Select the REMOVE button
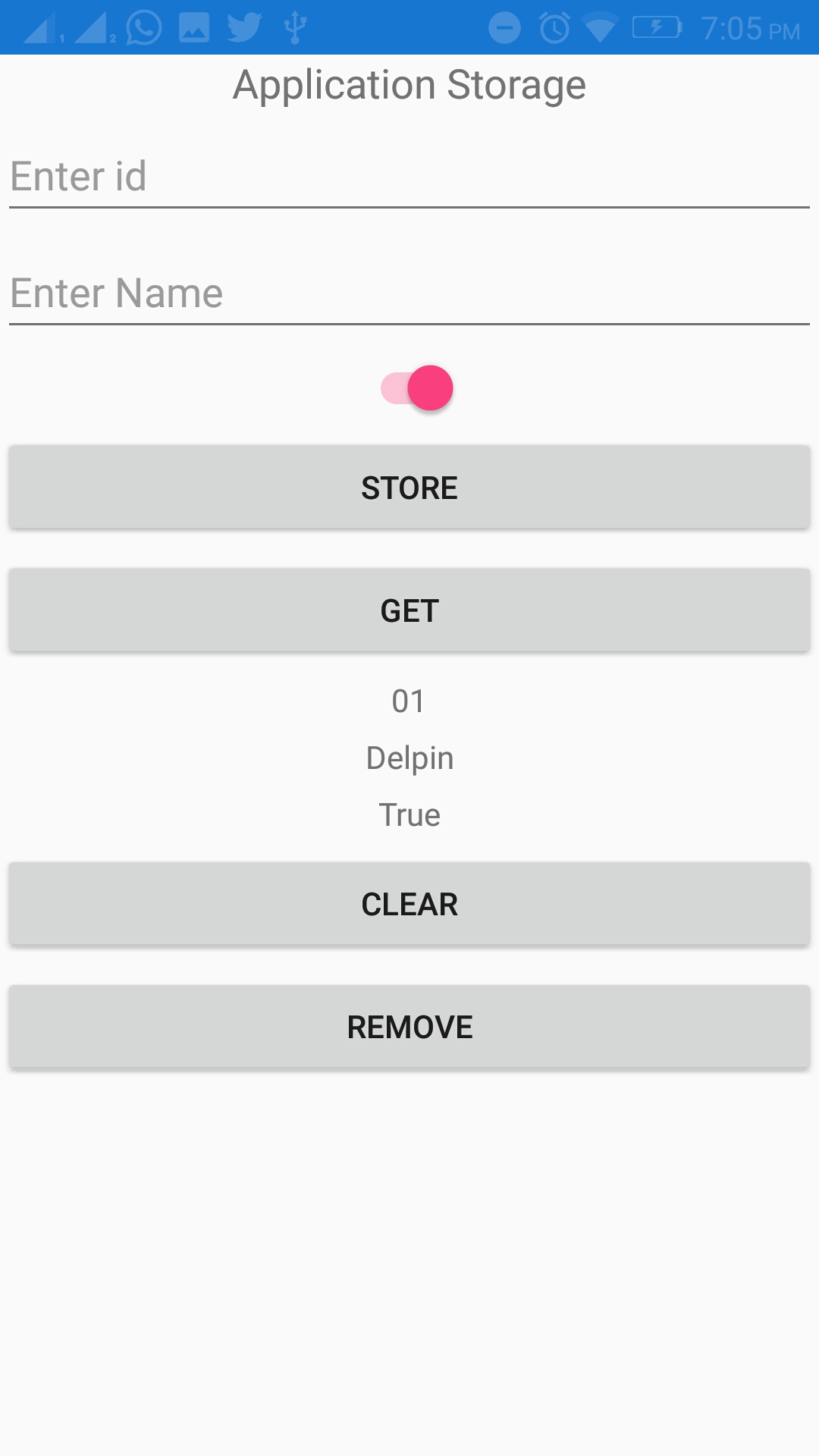 (409, 1027)
